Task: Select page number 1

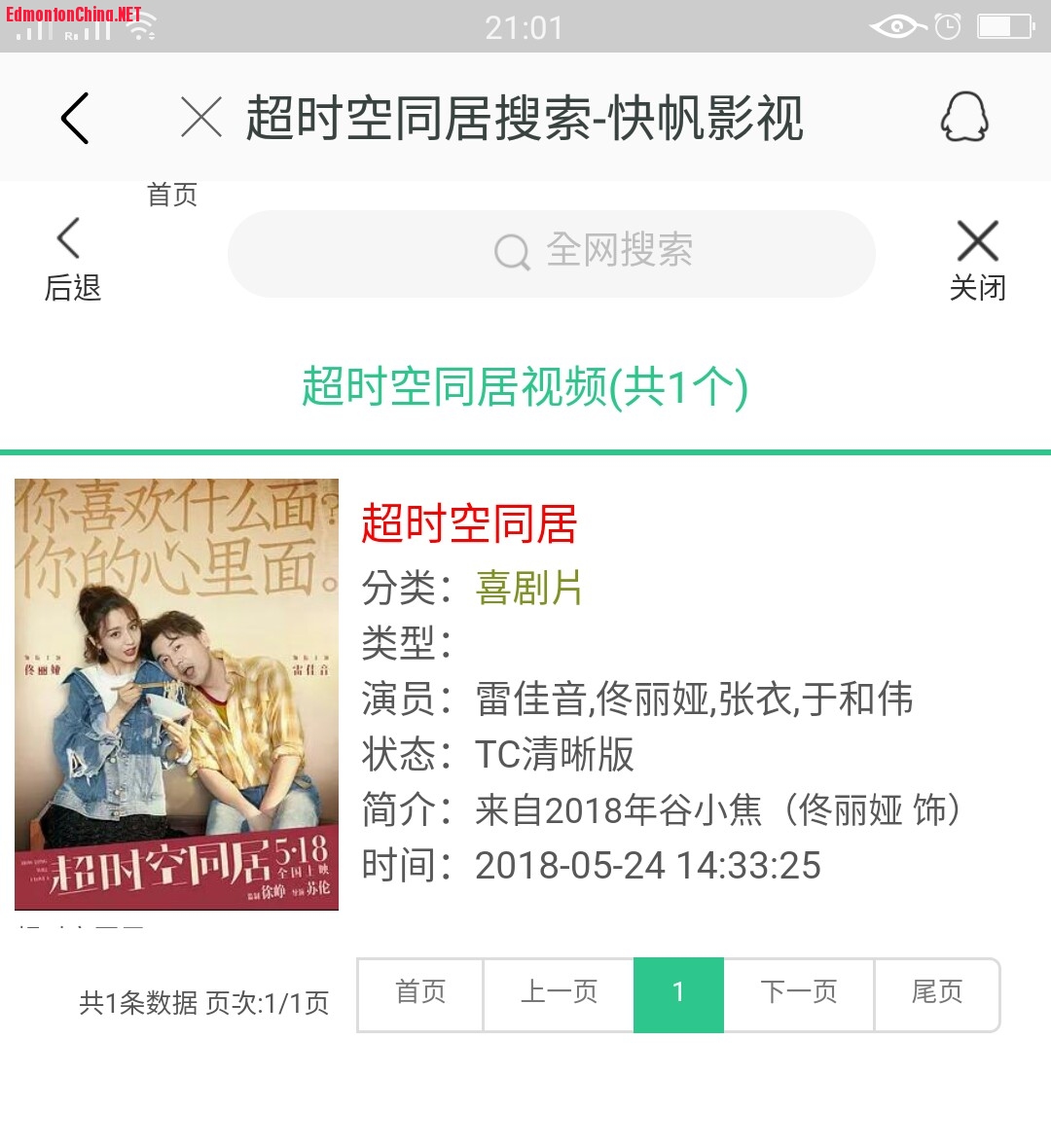Action: 678,993
